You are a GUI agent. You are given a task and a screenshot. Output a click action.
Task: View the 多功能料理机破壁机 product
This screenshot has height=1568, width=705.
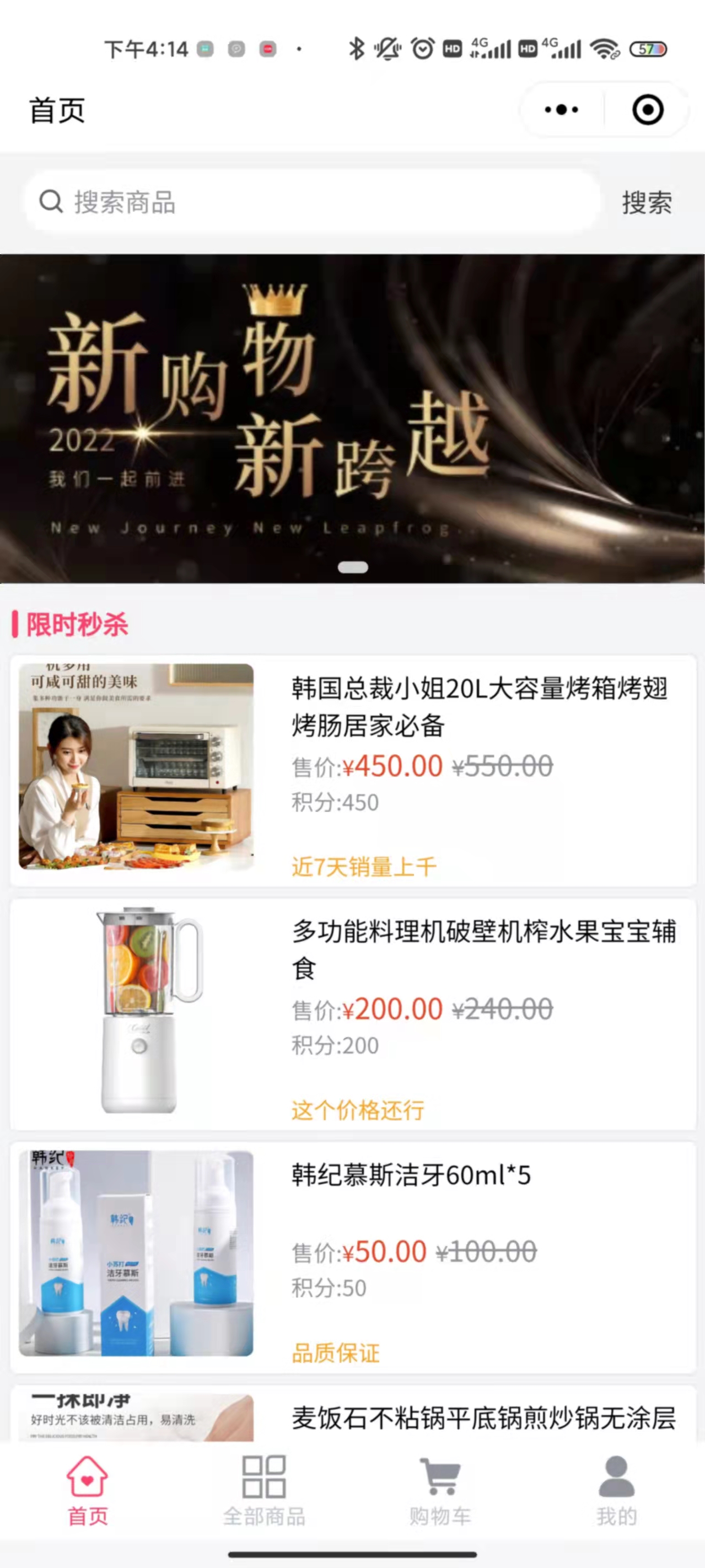point(353,1013)
